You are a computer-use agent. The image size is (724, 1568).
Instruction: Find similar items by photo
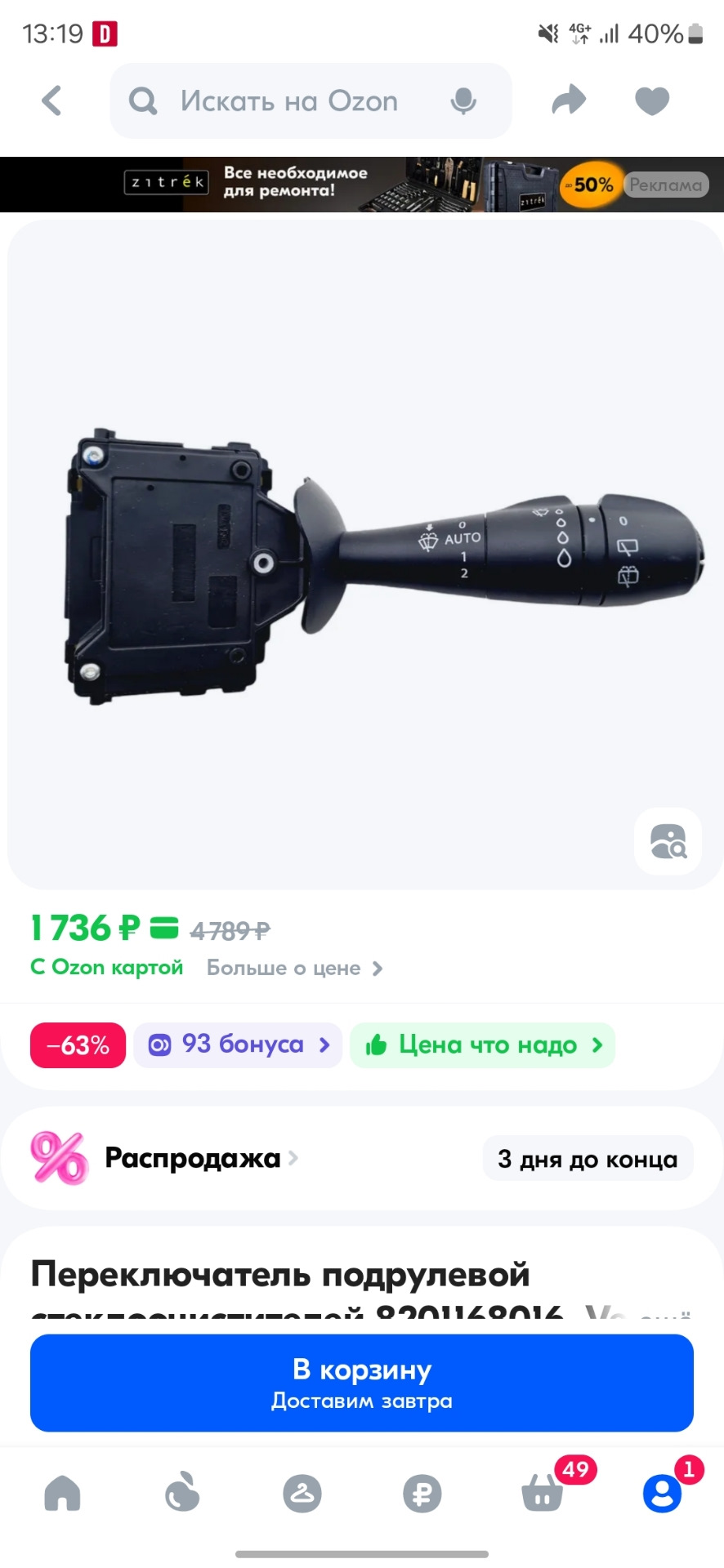[x=668, y=842]
